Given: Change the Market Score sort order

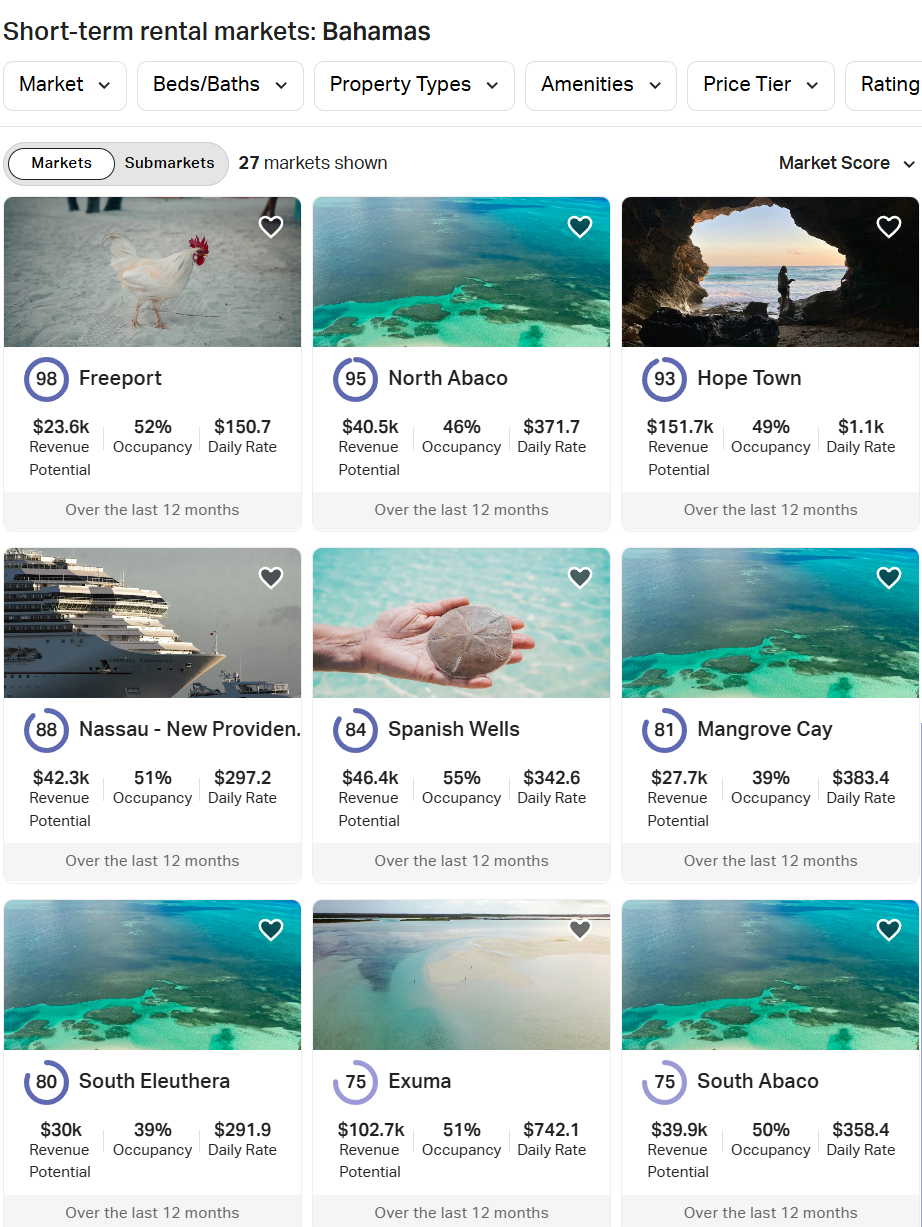Looking at the screenshot, I should (847, 163).
